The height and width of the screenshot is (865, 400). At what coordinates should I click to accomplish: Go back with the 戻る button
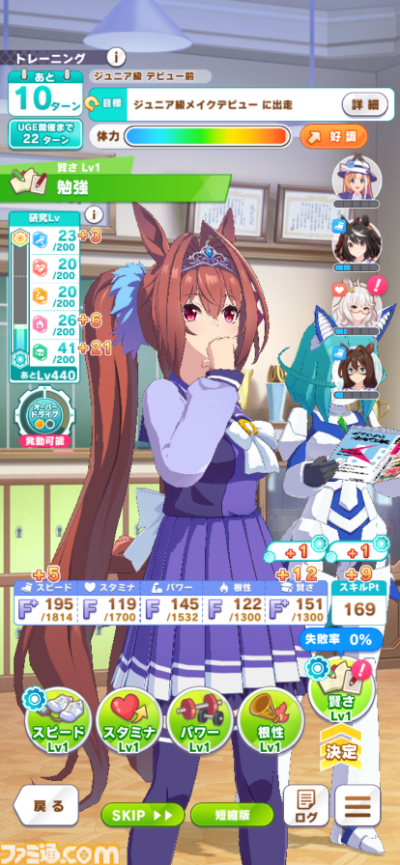click(x=46, y=805)
